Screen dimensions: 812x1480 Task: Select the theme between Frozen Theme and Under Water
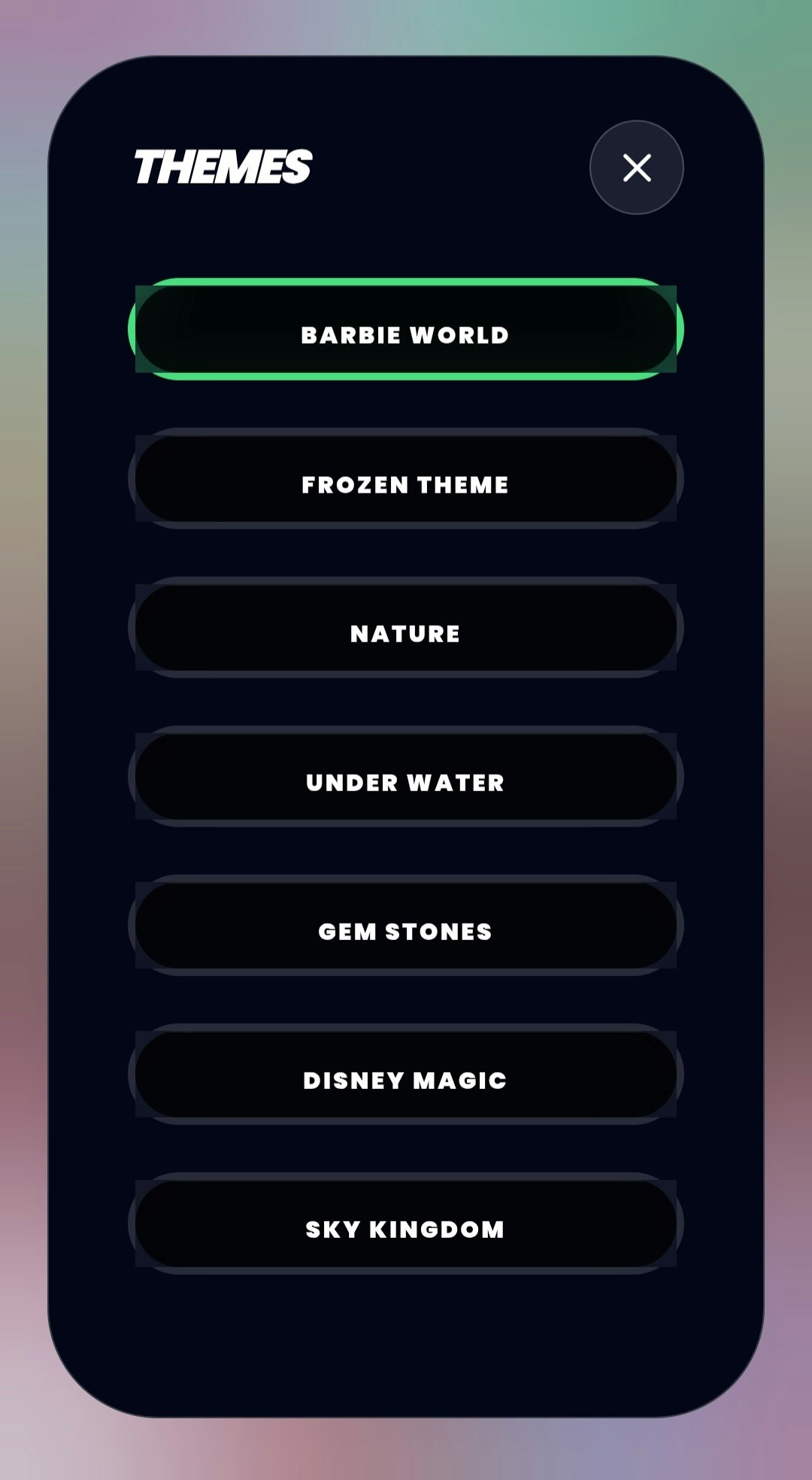click(x=406, y=632)
